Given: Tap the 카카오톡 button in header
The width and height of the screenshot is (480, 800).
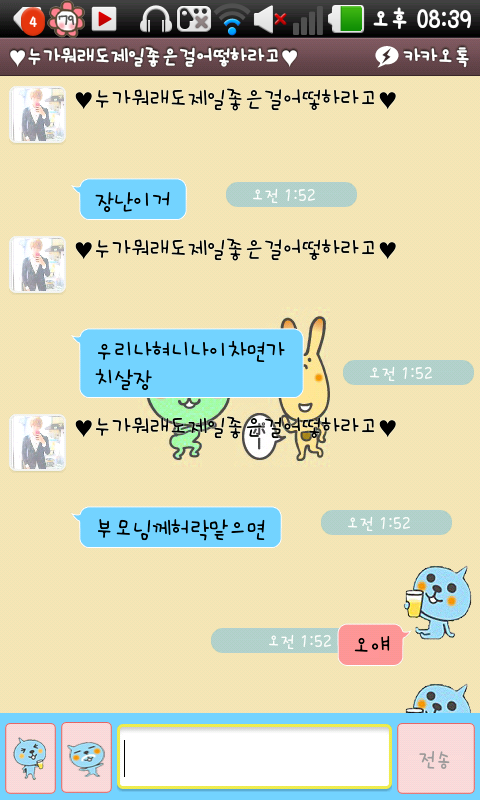Looking at the screenshot, I should point(421,57).
